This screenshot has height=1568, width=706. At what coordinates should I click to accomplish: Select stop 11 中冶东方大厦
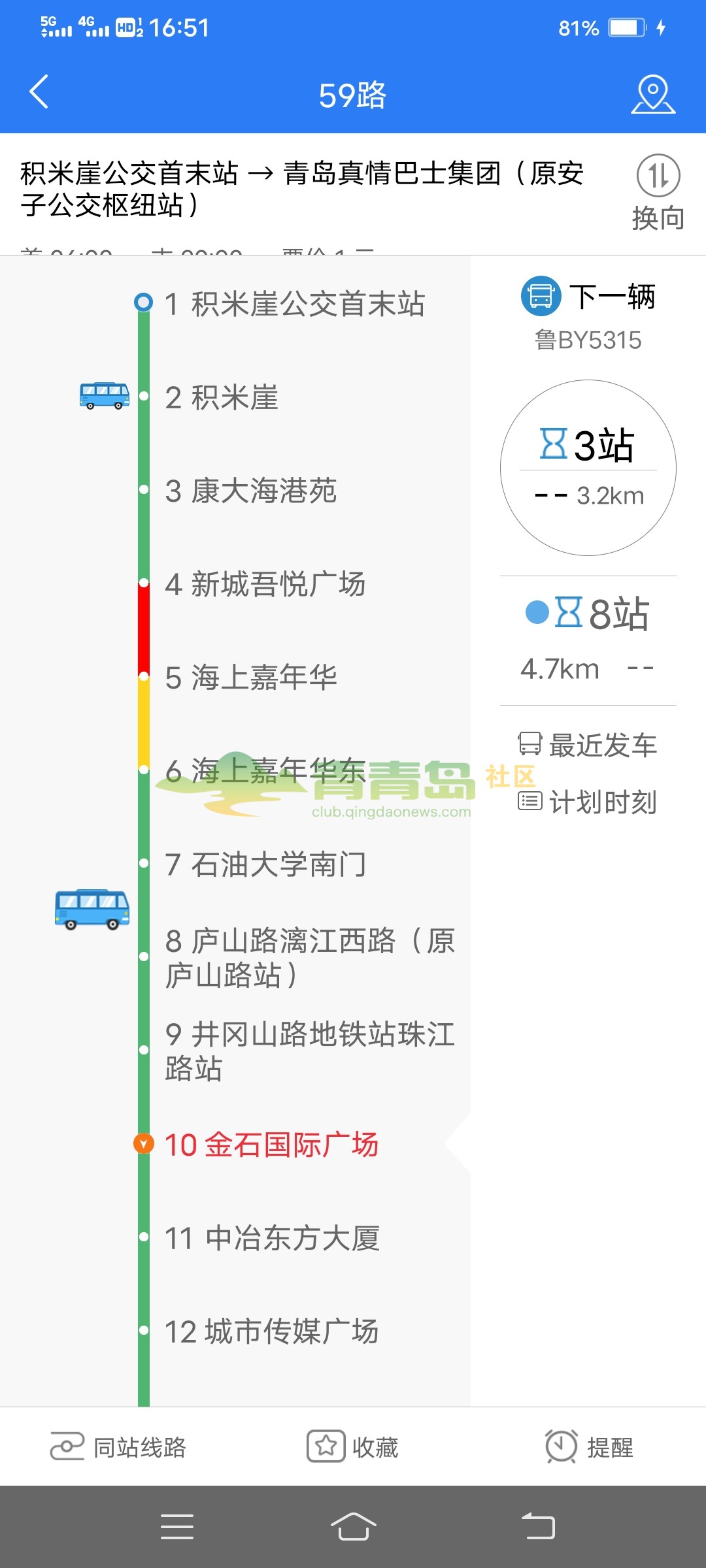pos(271,1238)
